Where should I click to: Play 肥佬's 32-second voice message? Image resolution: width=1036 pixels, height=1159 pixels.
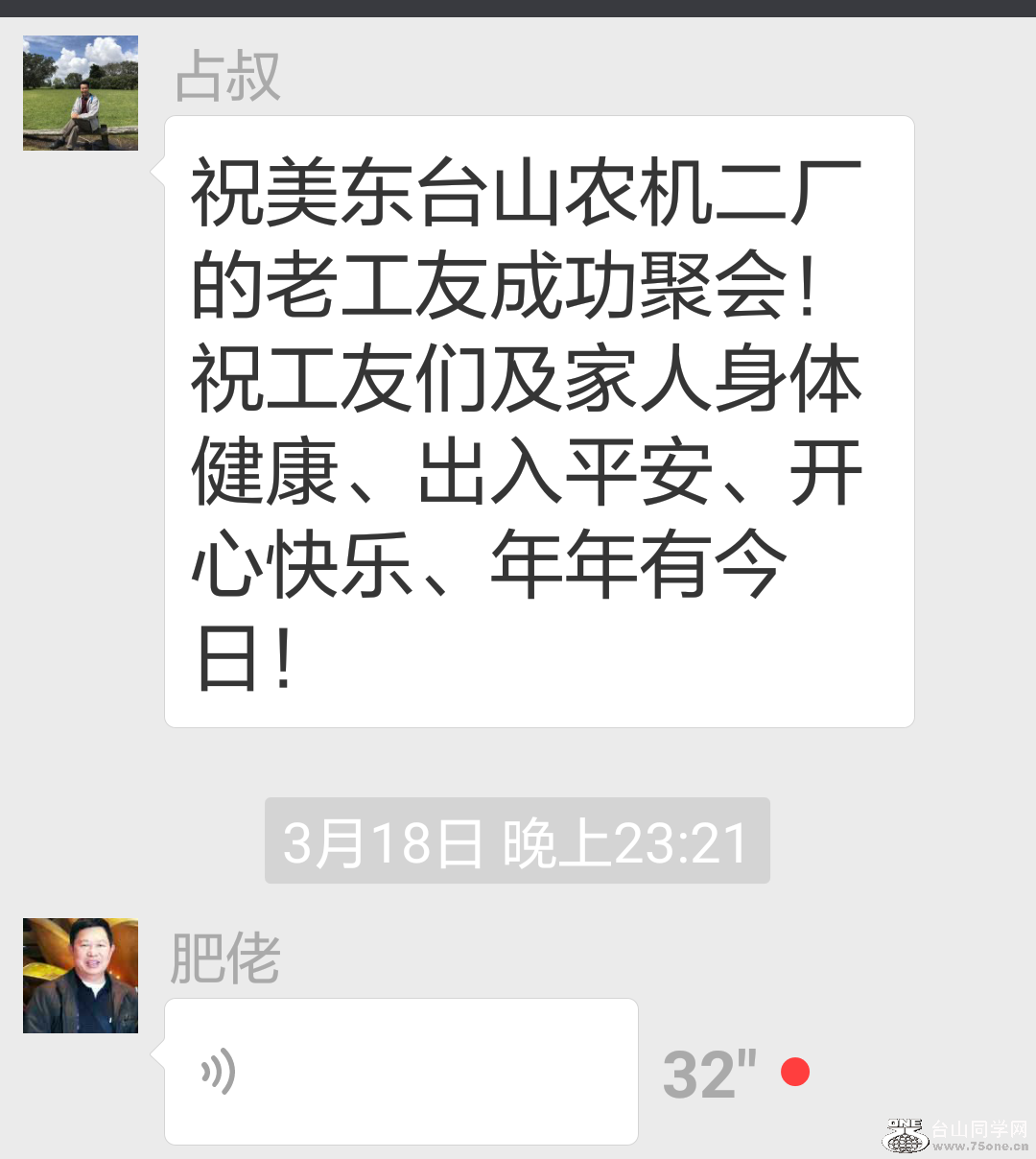click(401, 1071)
